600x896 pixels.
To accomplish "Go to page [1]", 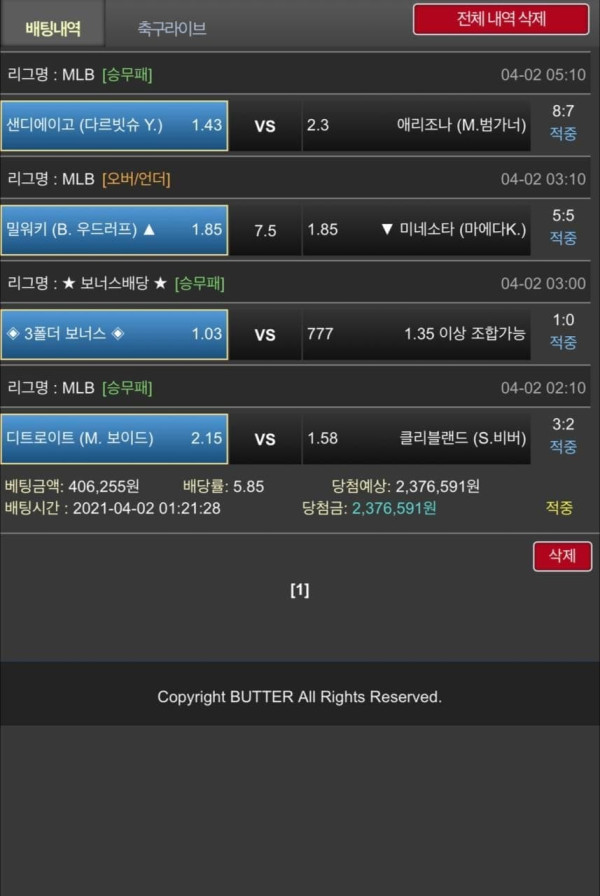I will 299,590.
